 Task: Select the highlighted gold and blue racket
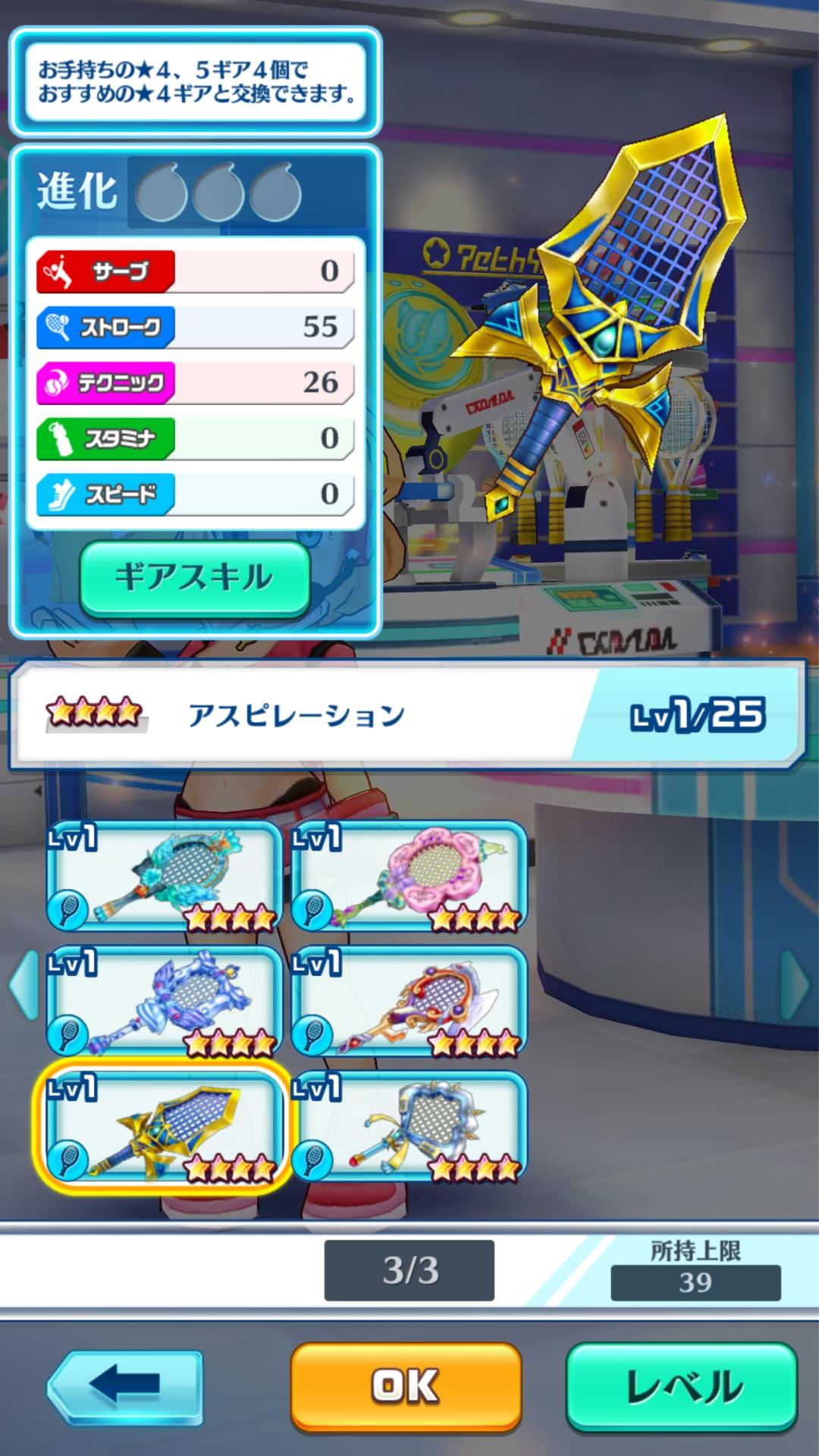(162, 1127)
